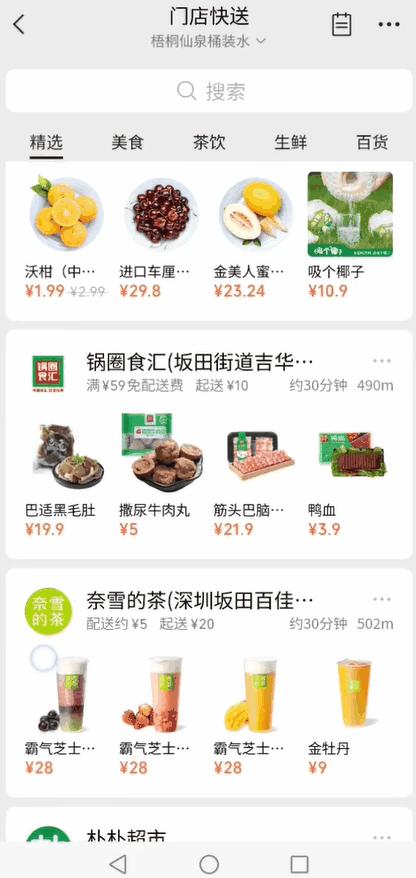Viewport: 416px width, 878px height.
Task: Expand the 梧桐仙泉桶装水 address dropdown
Action: (x=208, y=41)
